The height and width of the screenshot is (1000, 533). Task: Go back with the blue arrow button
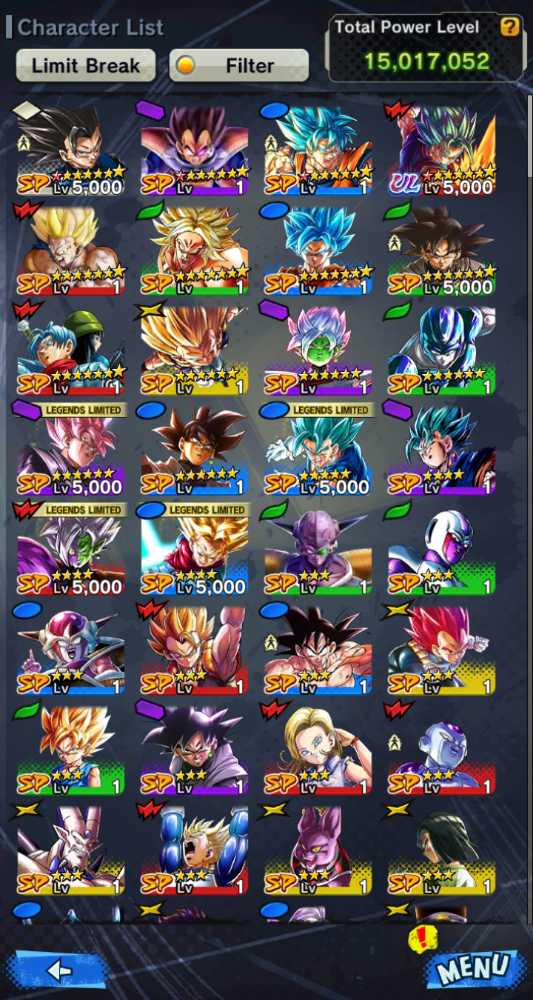click(x=61, y=970)
